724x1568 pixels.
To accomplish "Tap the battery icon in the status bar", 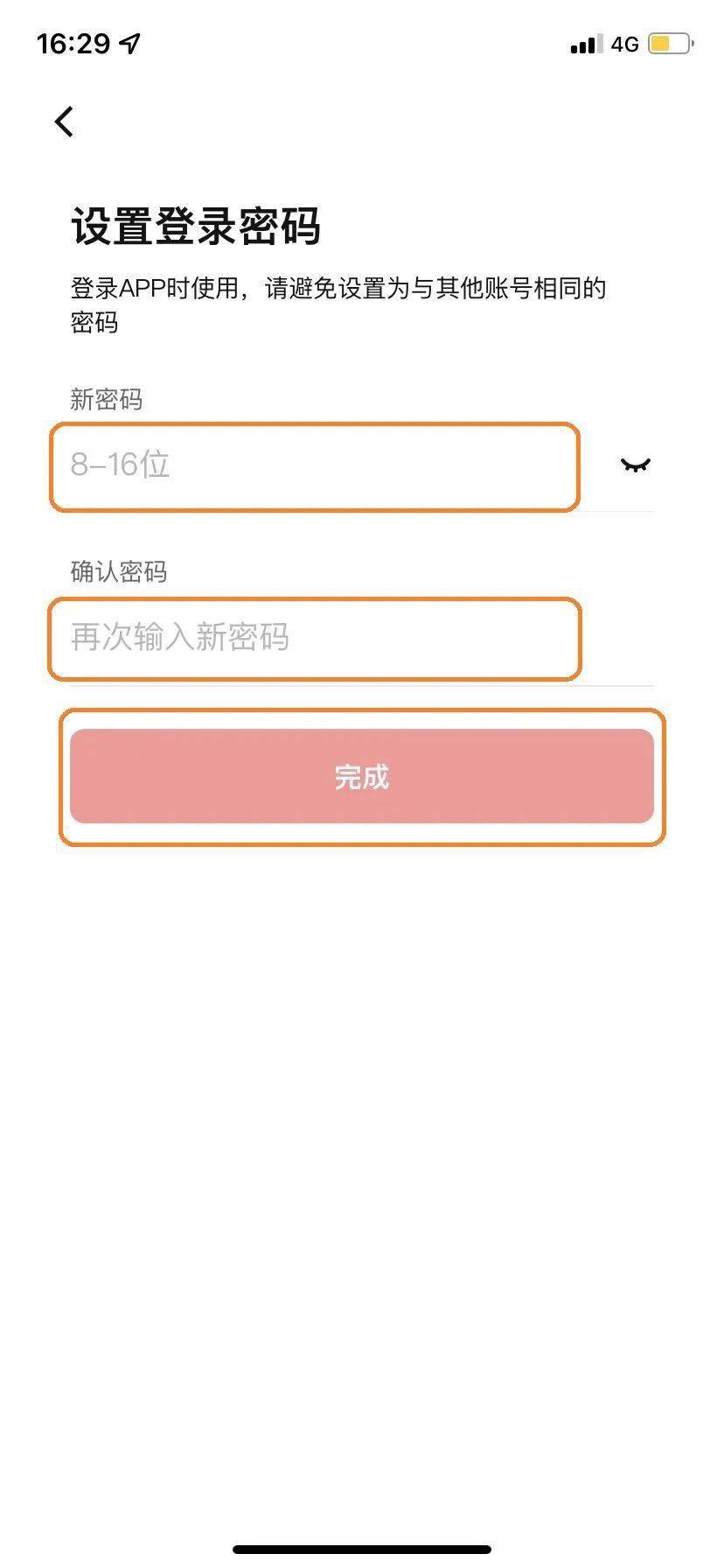I will (x=669, y=43).
